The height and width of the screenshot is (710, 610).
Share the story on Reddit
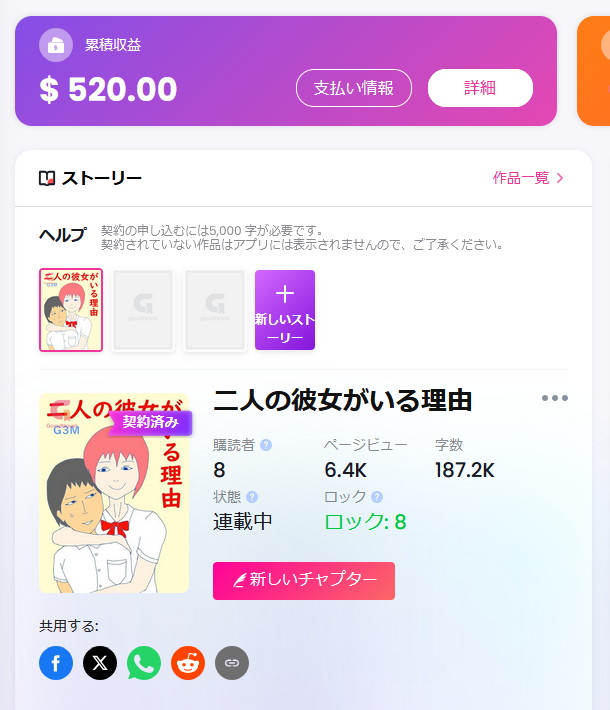coord(188,662)
